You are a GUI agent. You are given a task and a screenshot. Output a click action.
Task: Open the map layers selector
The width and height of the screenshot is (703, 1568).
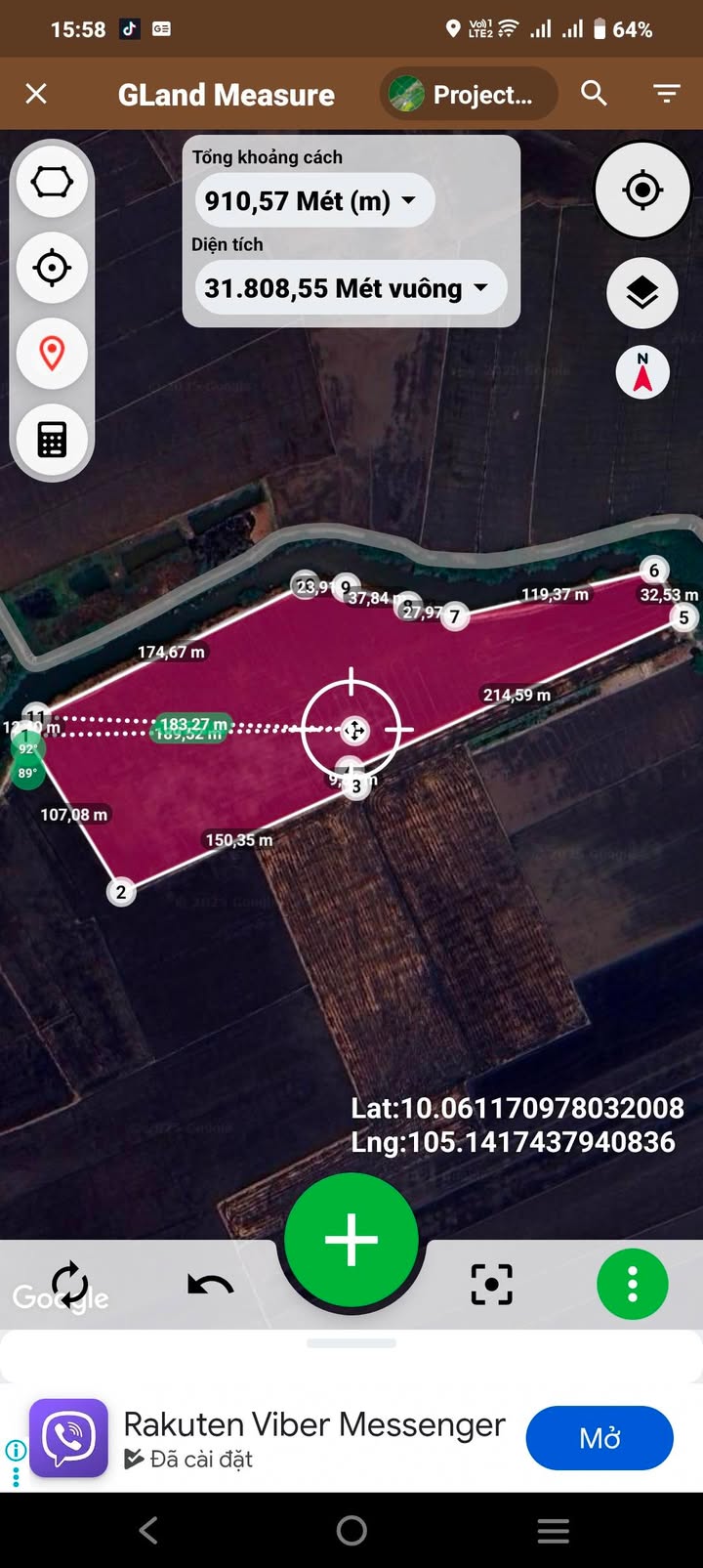642,293
